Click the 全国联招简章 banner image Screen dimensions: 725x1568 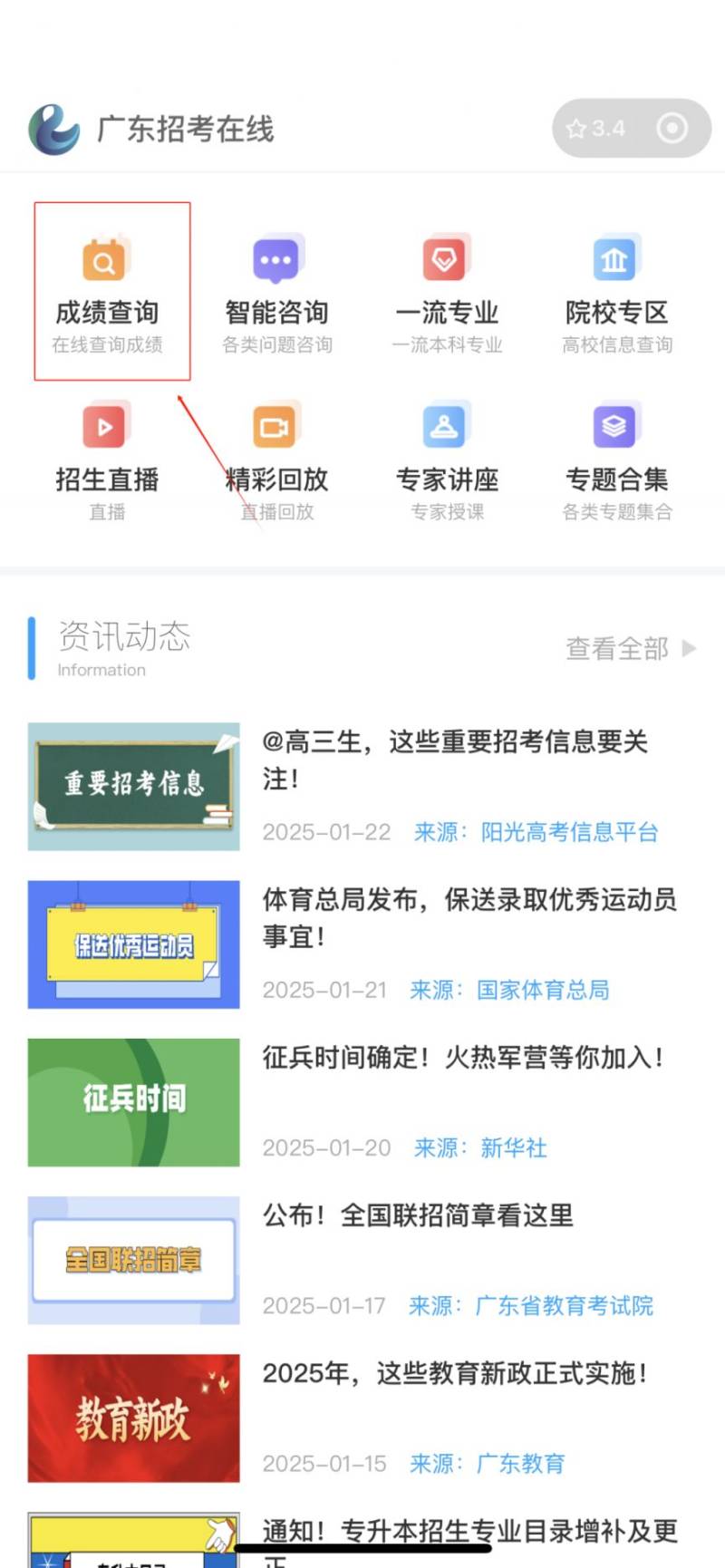click(x=132, y=1260)
